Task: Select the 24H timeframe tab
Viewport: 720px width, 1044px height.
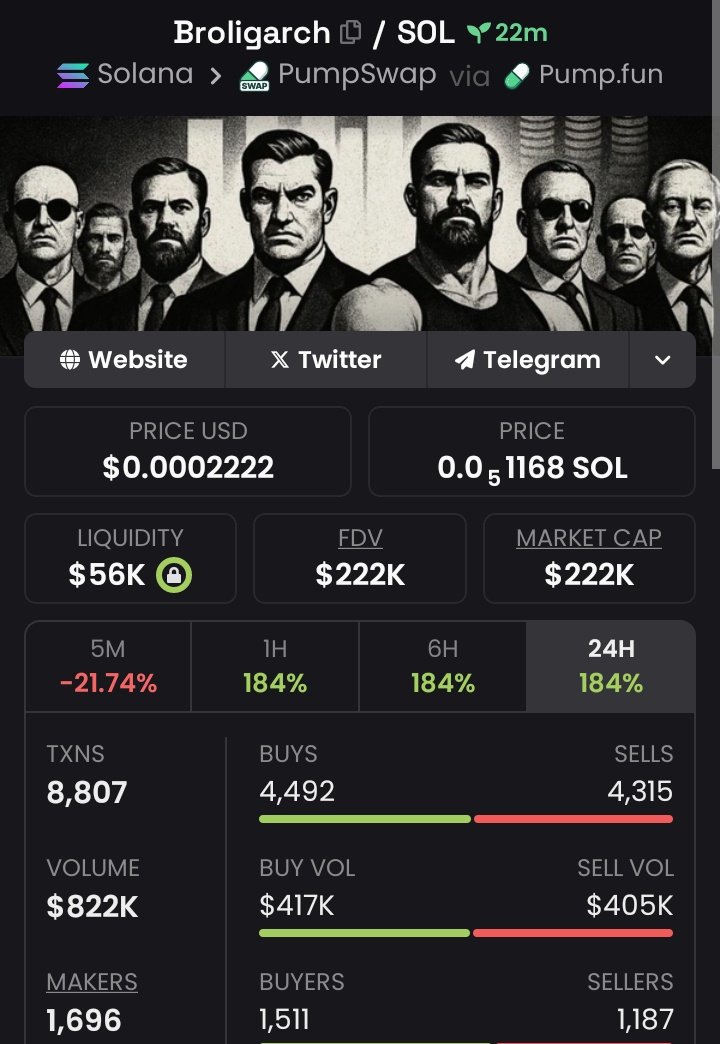Action: pos(611,666)
